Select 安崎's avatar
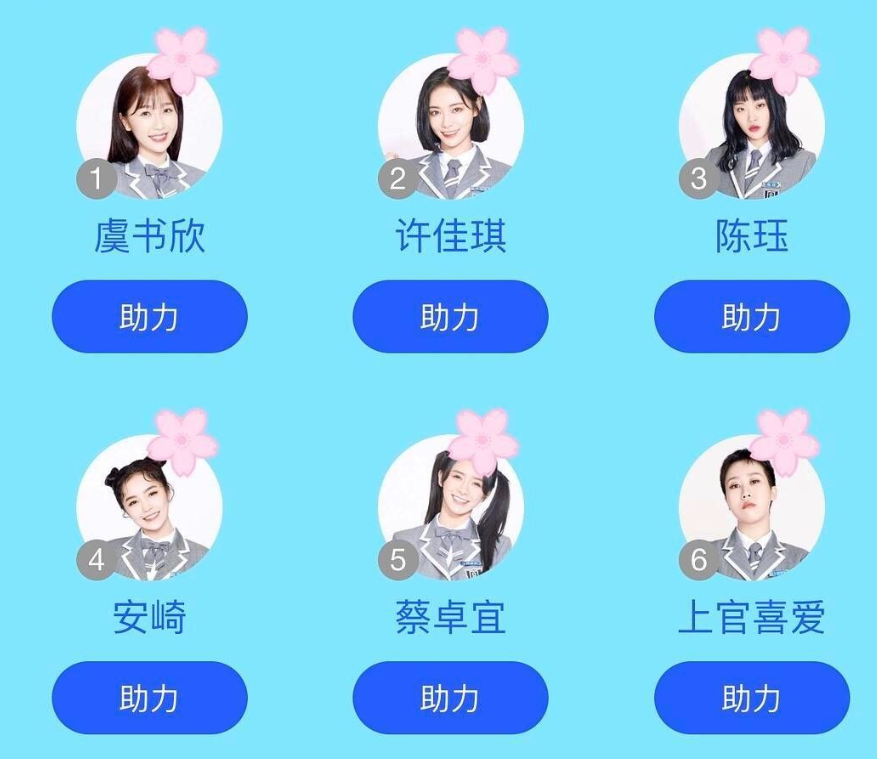Viewport: 877px width, 759px height. pos(149,508)
